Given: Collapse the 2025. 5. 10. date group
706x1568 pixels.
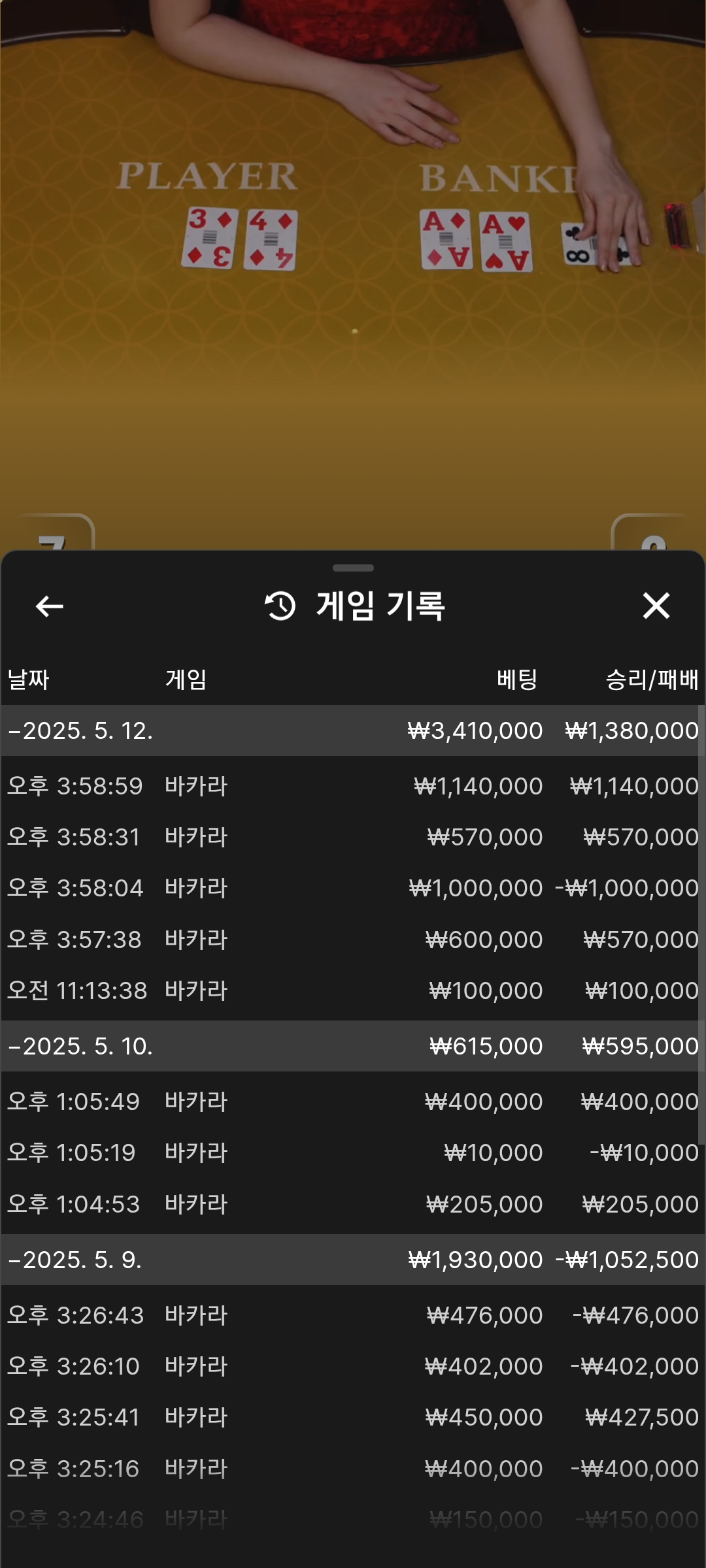Looking at the screenshot, I should pyautogui.click(x=353, y=1046).
